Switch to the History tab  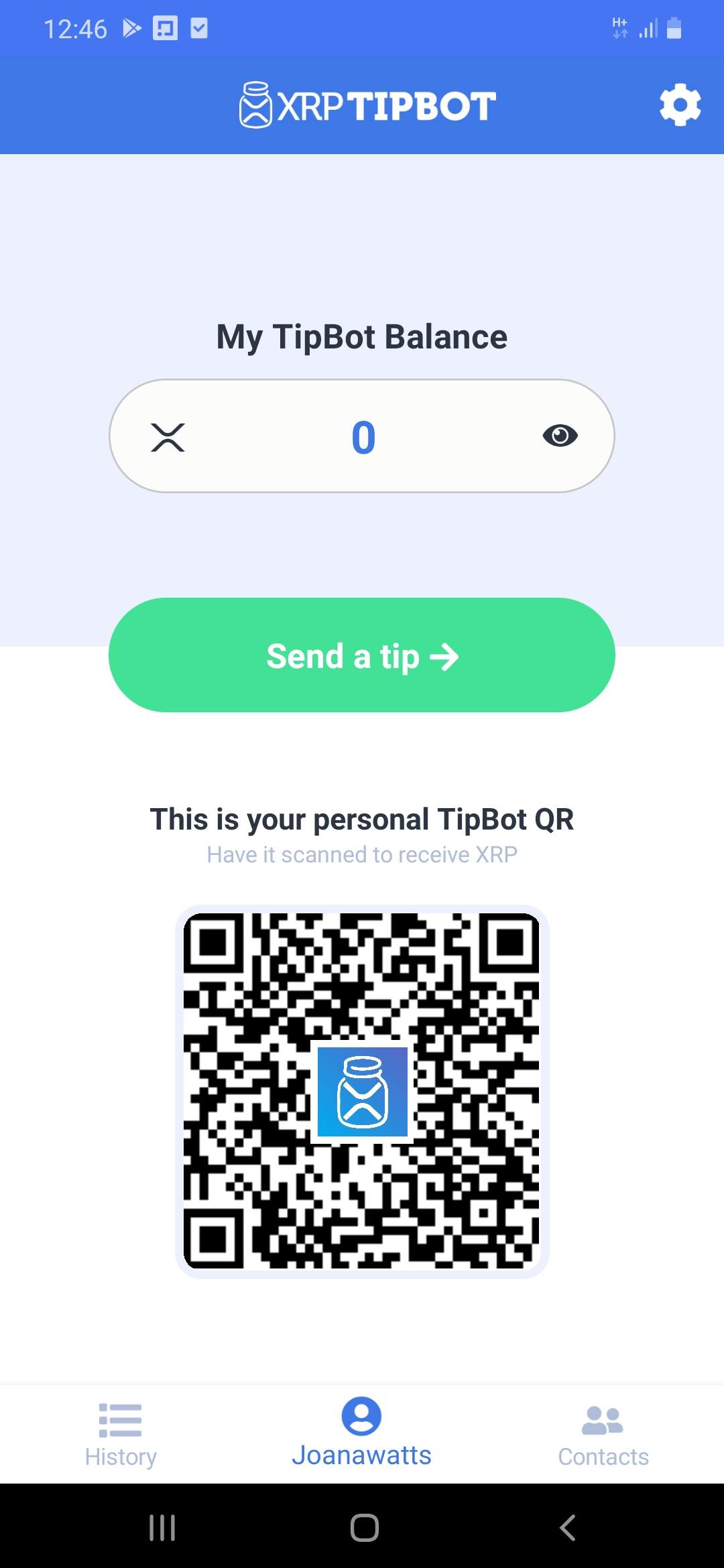coord(121,1434)
